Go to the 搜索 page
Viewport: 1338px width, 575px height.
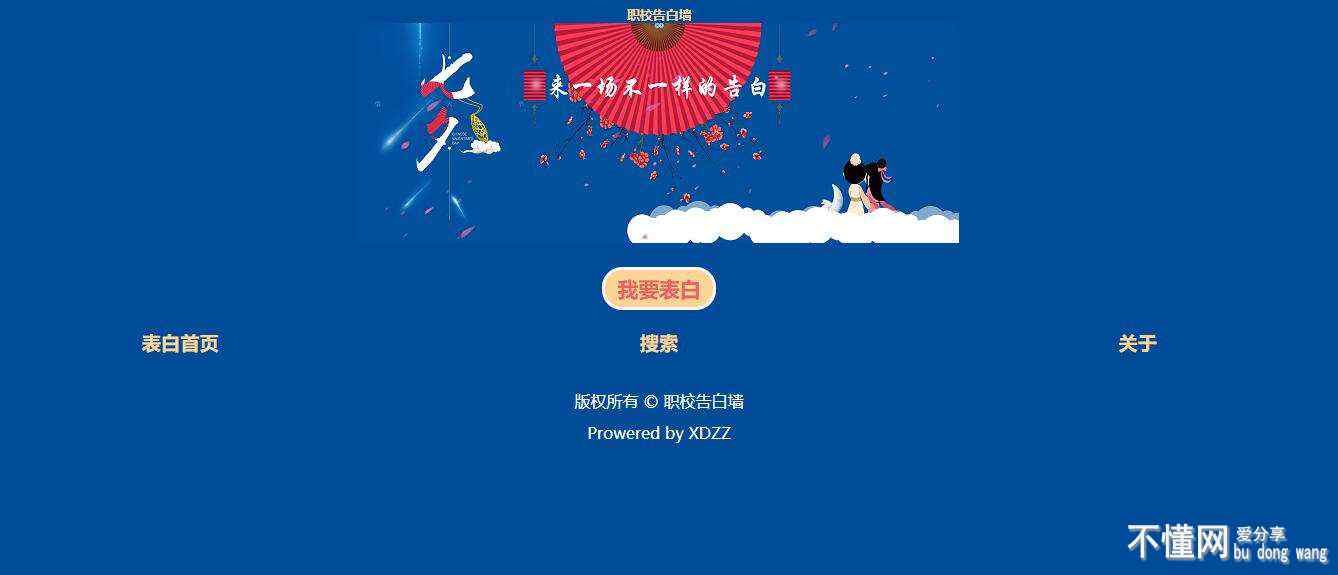pyautogui.click(x=658, y=344)
